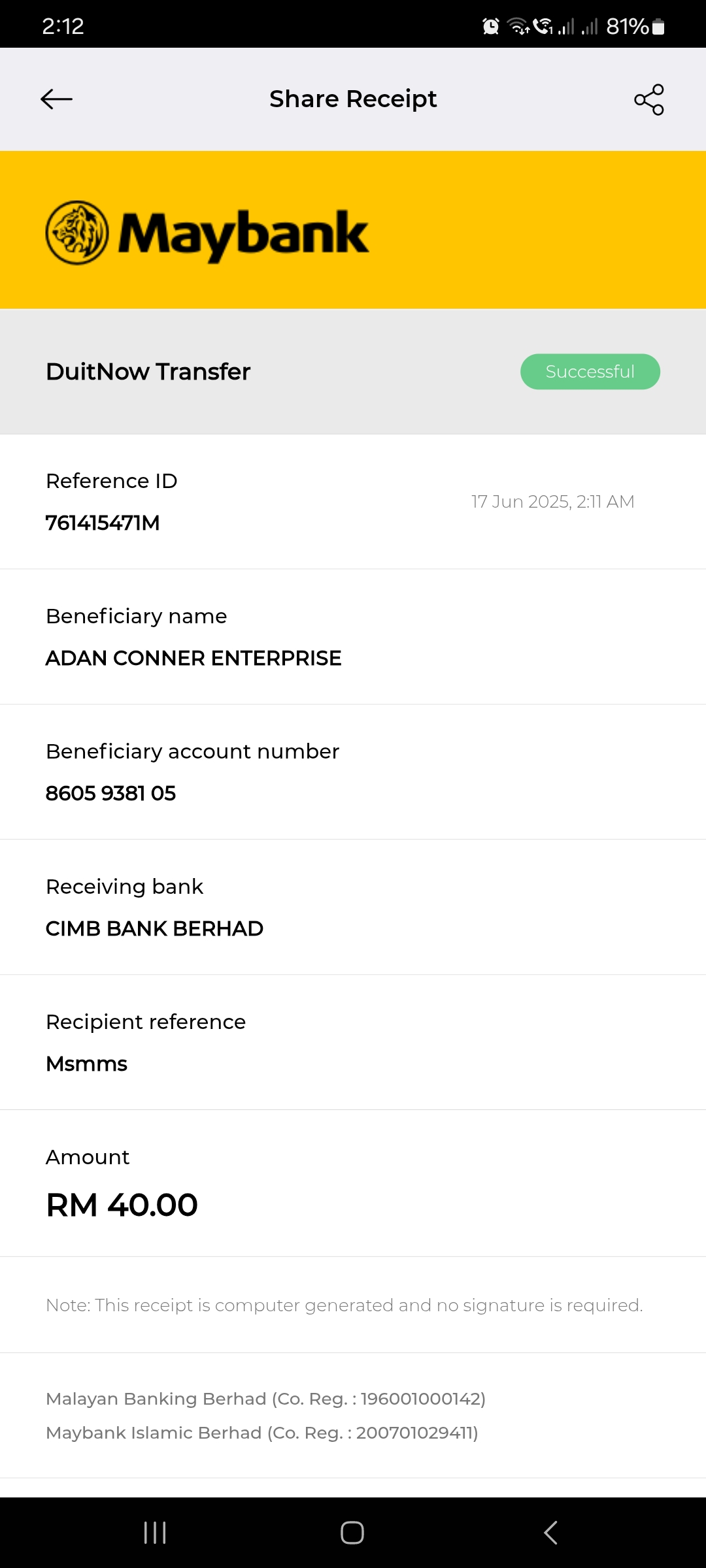Share the Maybank receipt
The width and height of the screenshot is (706, 1568).
click(x=648, y=99)
